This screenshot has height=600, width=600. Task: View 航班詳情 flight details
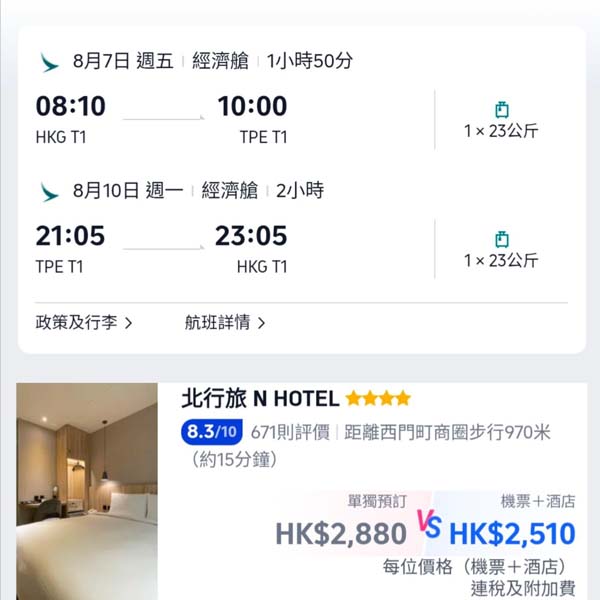click(x=225, y=323)
